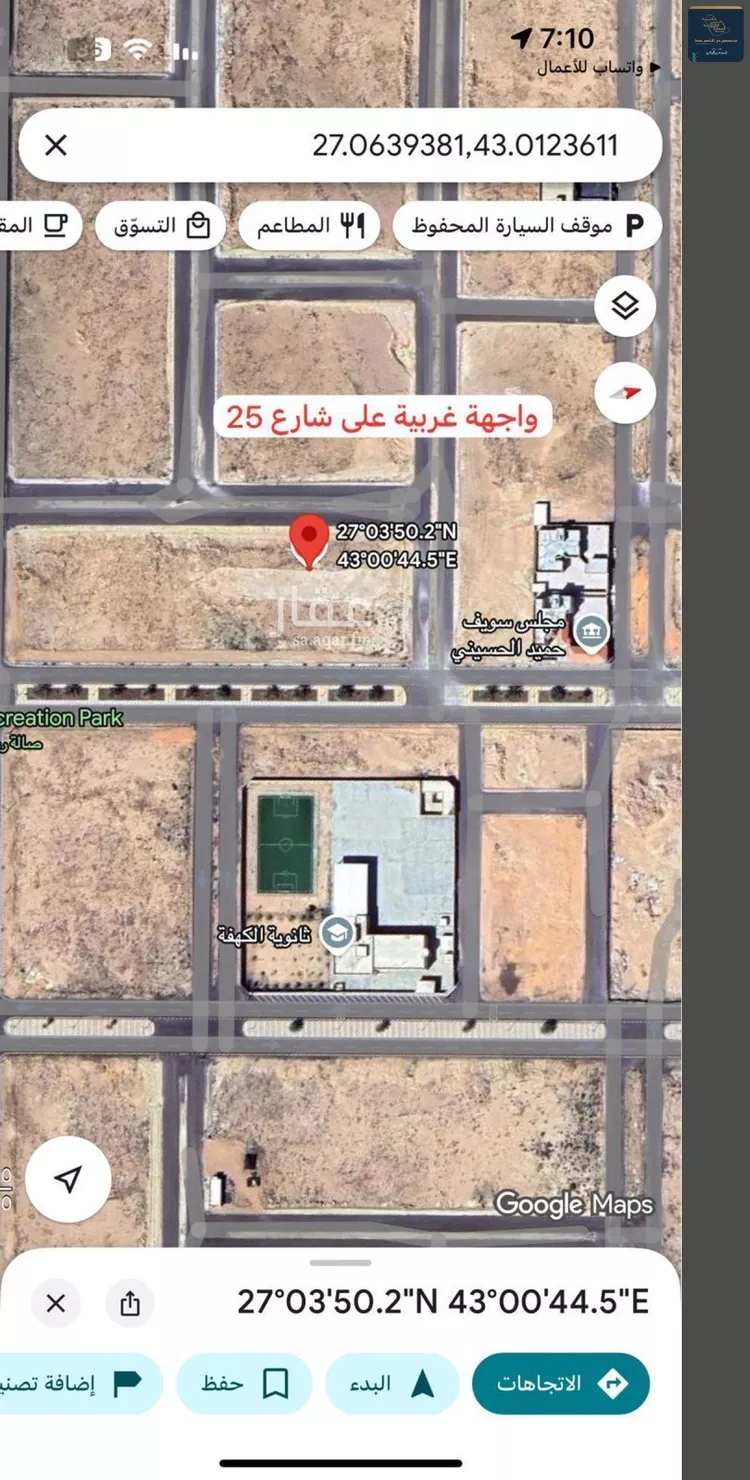Open the ثانوية الكهفة school marker
This screenshot has width=750, height=1480.
click(340, 932)
